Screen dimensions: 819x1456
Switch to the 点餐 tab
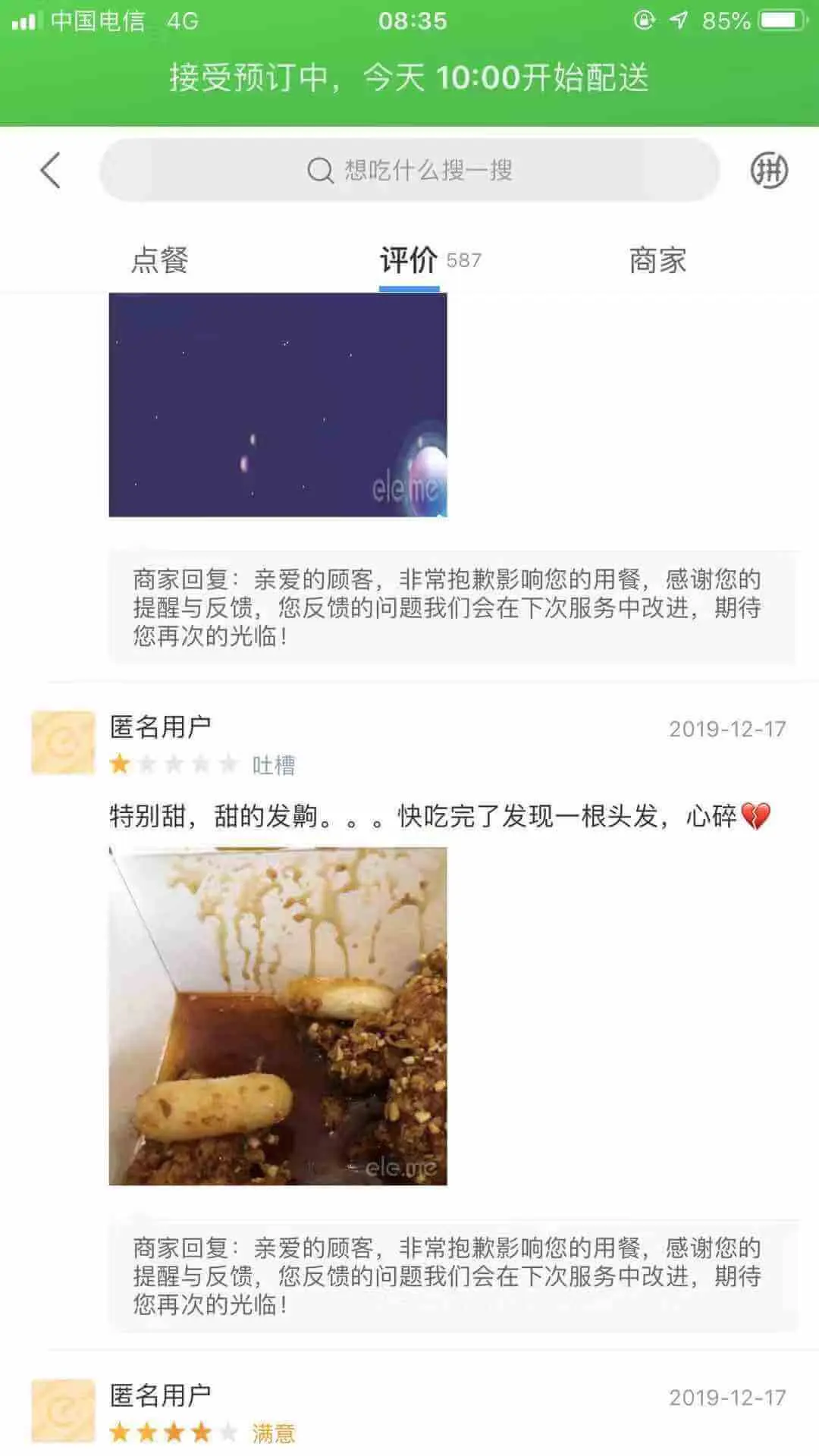tap(159, 261)
